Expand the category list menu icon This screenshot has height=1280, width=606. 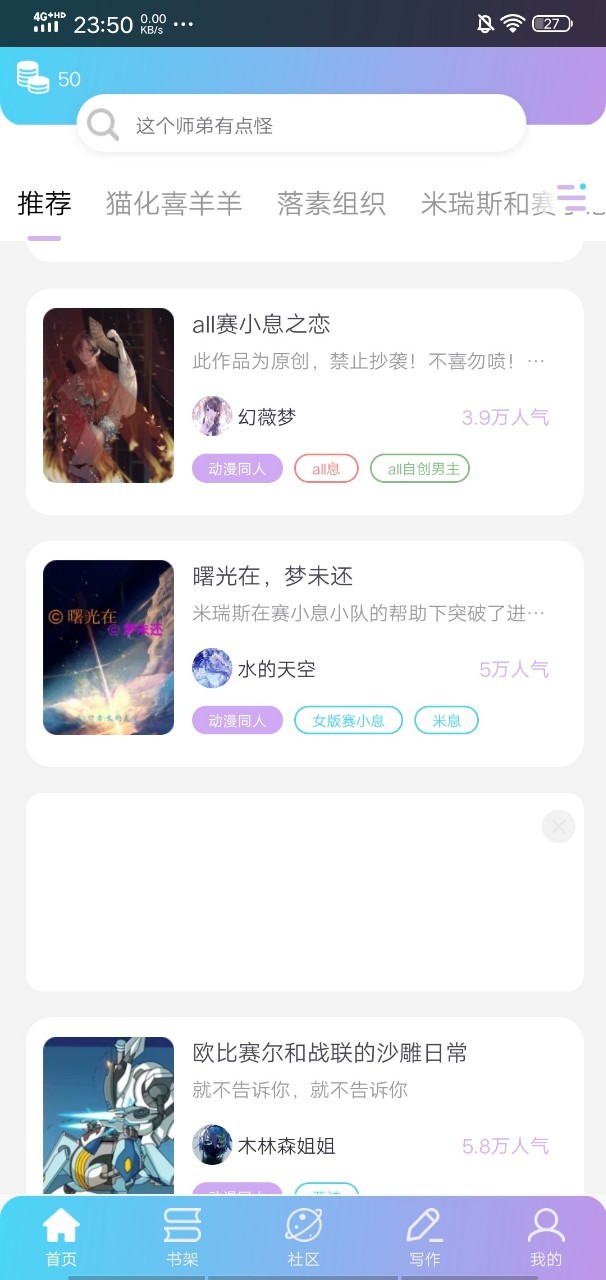572,198
